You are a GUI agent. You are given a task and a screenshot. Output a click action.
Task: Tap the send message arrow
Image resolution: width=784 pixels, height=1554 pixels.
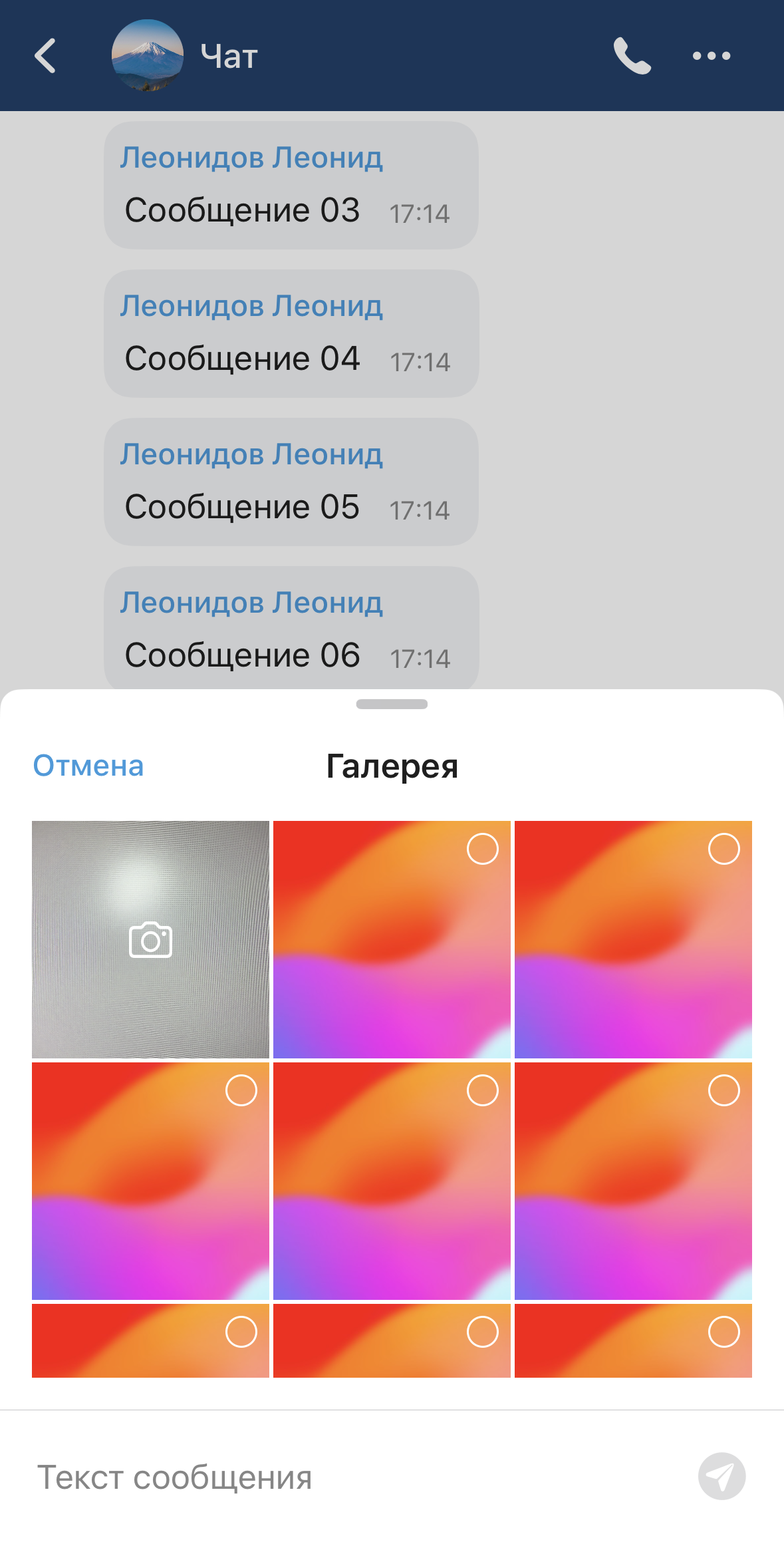point(721,1476)
